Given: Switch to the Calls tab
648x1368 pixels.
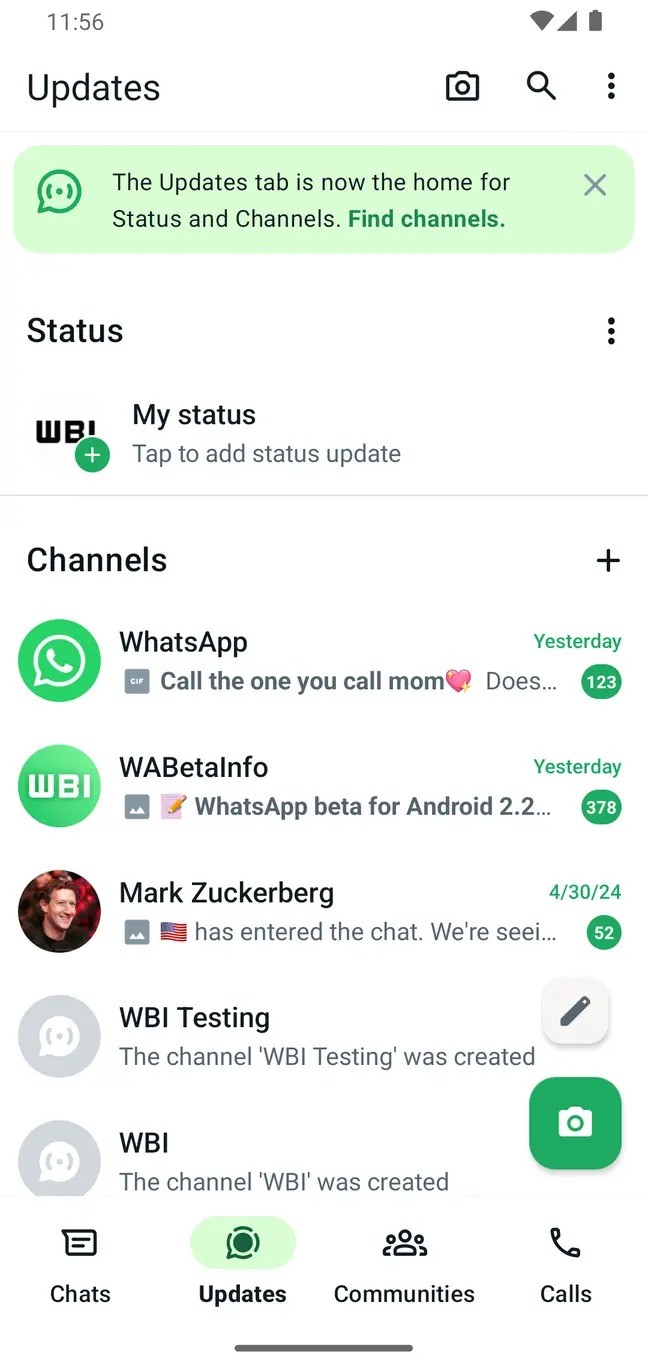Looking at the screenshot, I should click(565, 1266).
